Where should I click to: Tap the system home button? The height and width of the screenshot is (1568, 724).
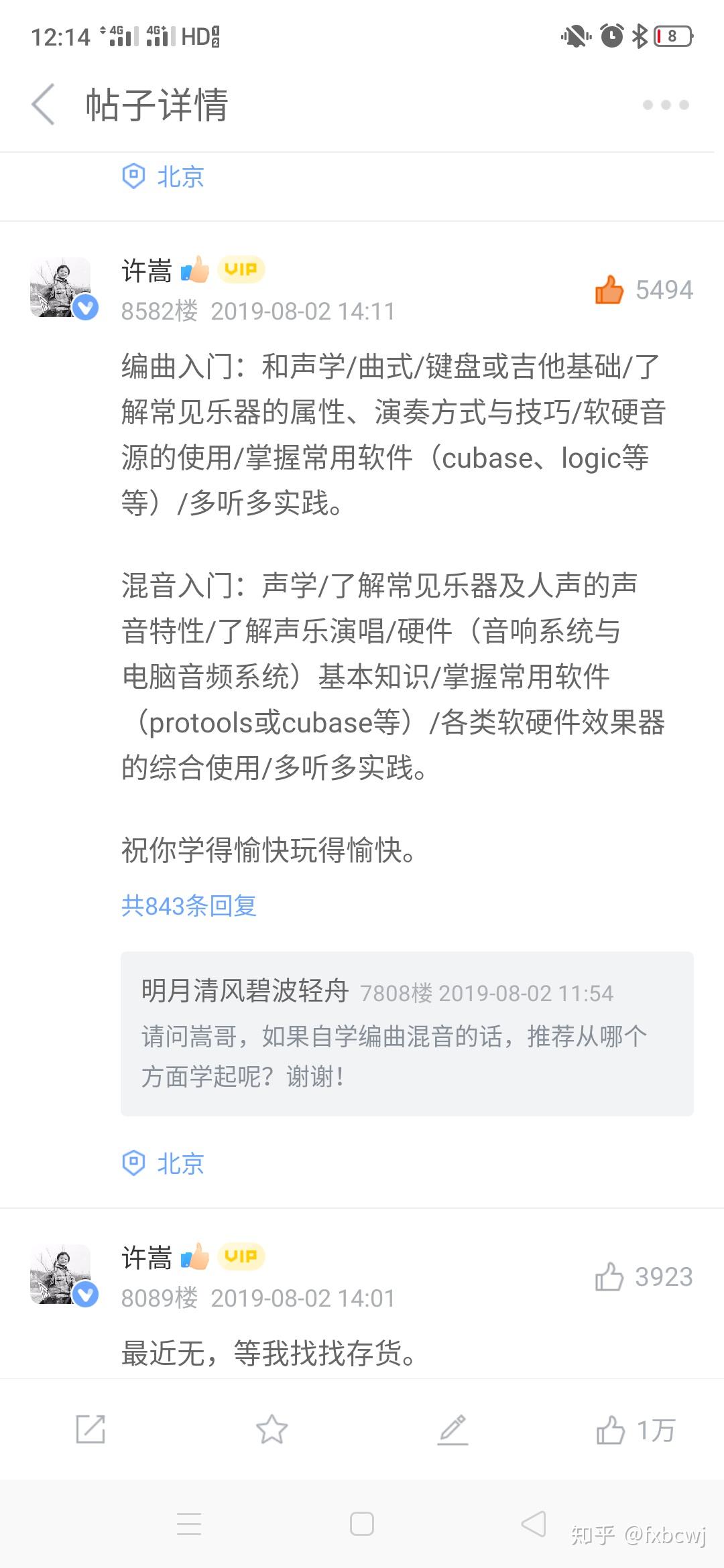point(362,1524)
